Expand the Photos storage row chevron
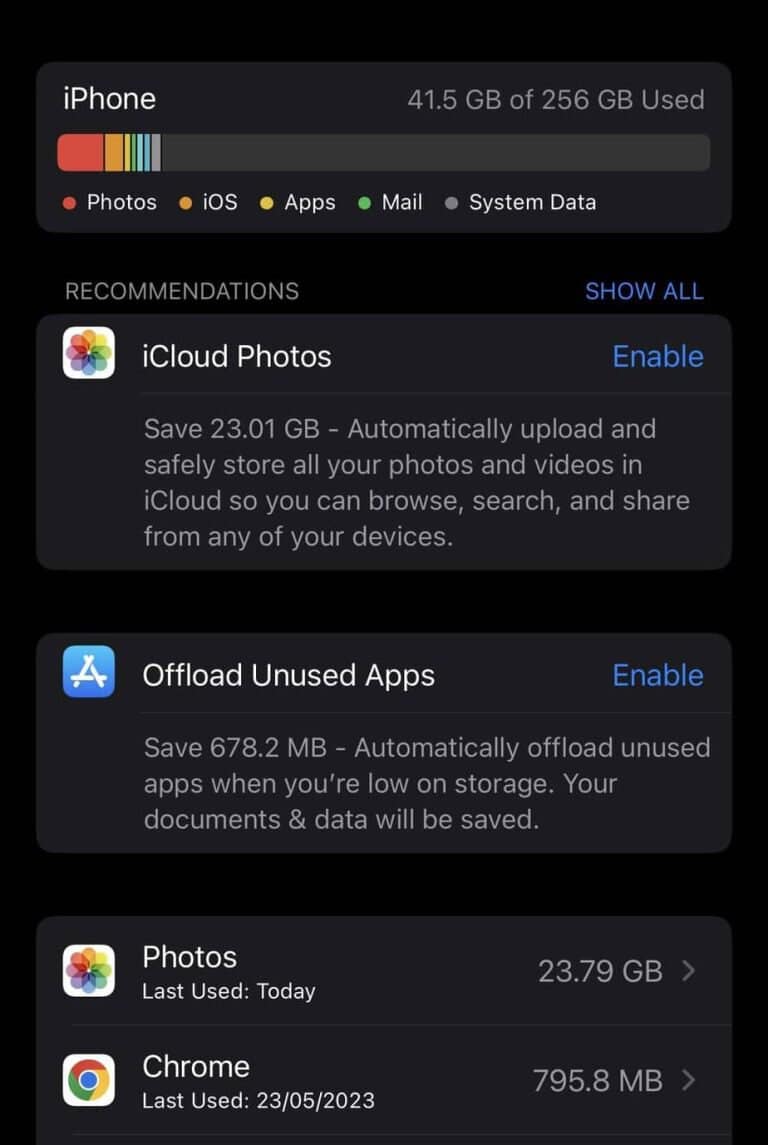The height and width of the screenshot is (1145, 768). 688,970
